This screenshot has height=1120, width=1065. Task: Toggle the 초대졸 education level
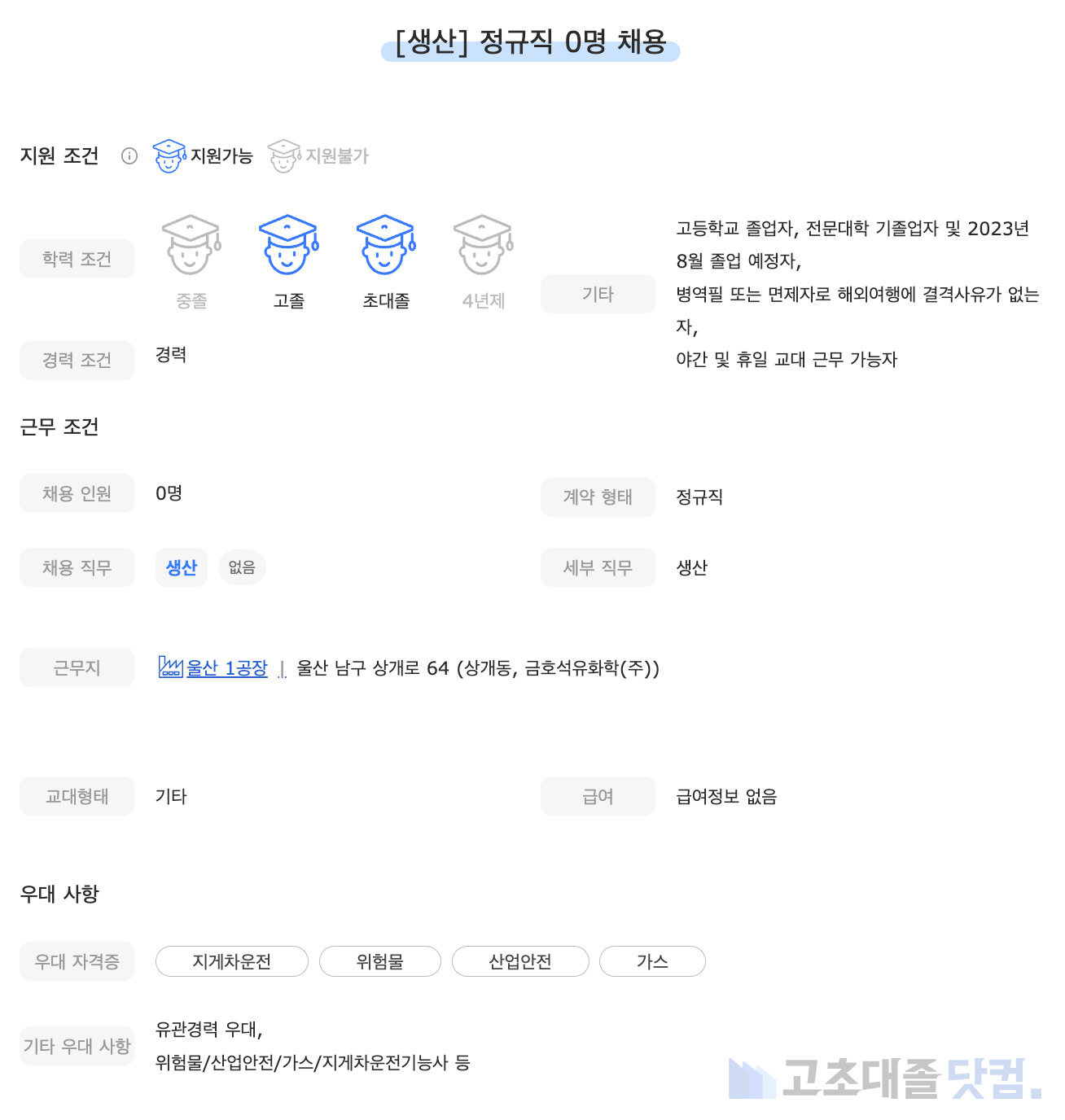point(385,244)
